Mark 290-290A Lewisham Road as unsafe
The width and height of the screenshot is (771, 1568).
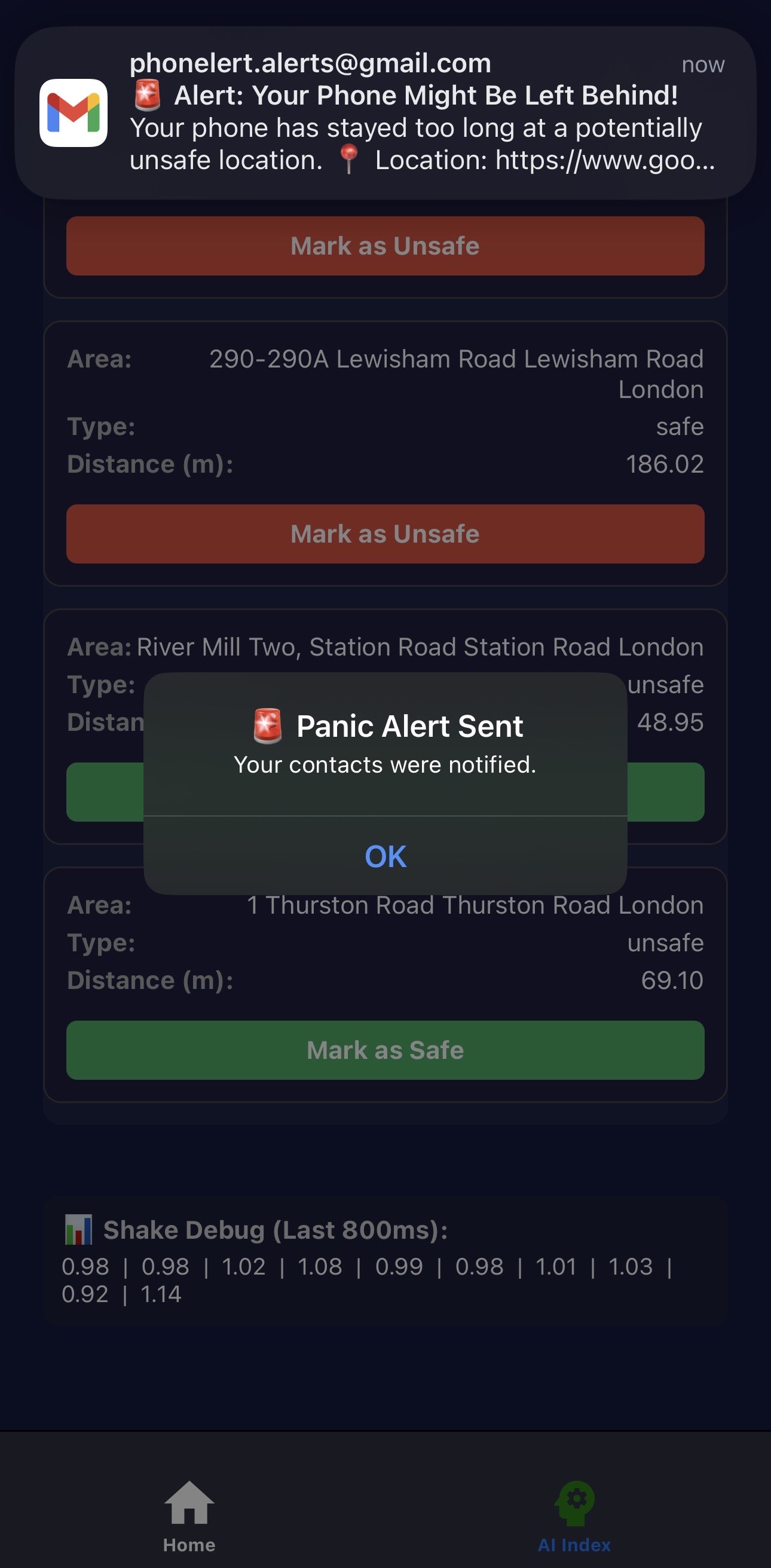click(385, 534)
